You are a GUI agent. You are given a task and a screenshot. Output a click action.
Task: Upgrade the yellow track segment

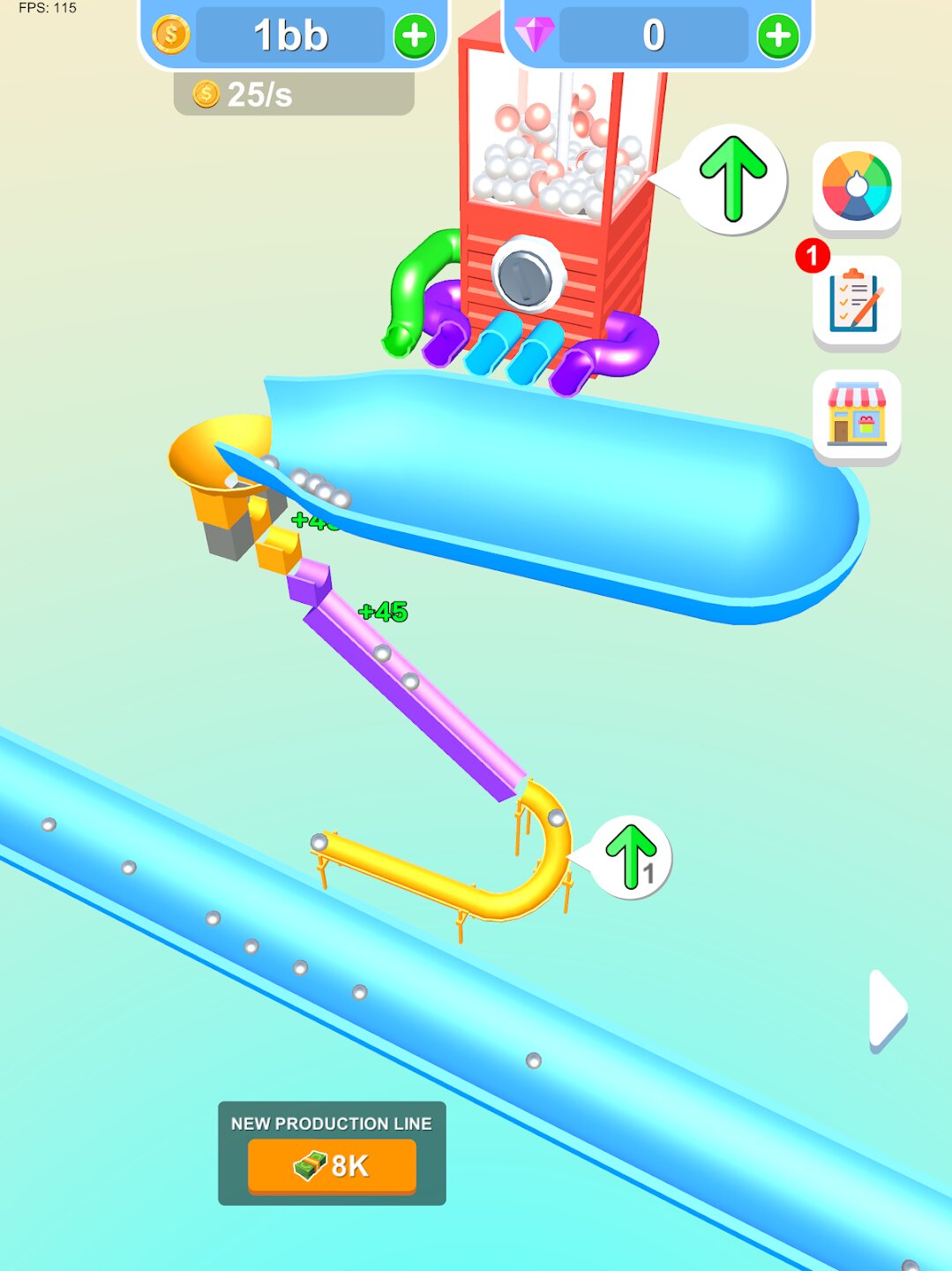click(630, 858)
